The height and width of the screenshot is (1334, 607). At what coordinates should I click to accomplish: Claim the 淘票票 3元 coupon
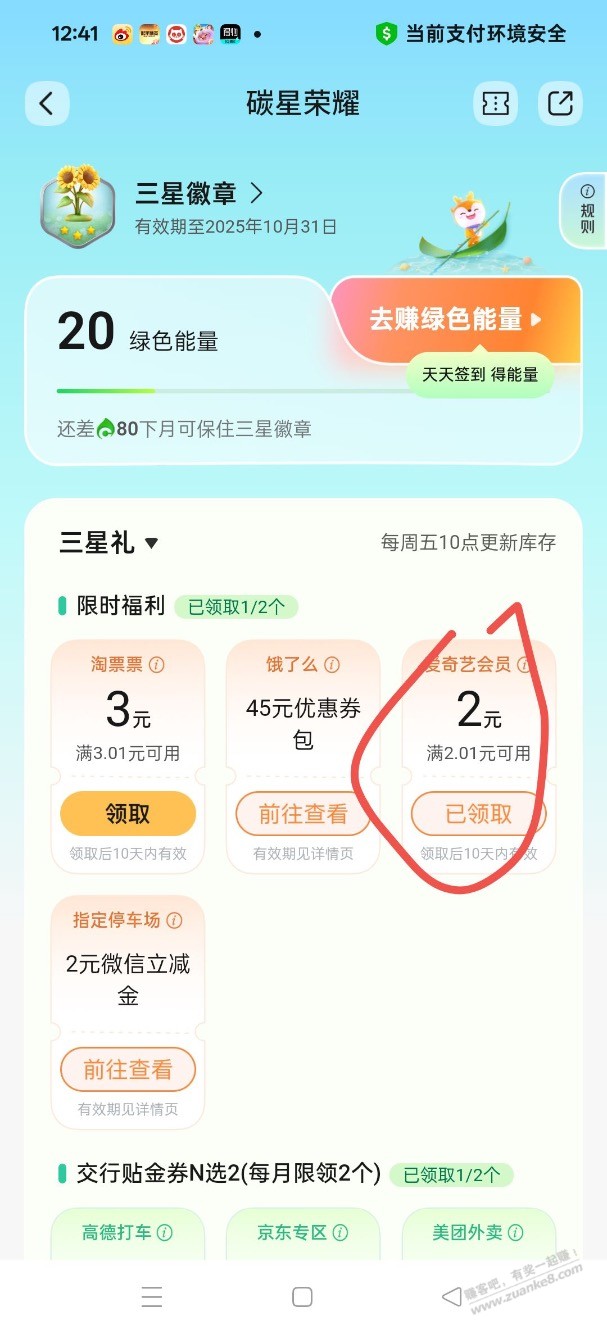click(128, 814)
